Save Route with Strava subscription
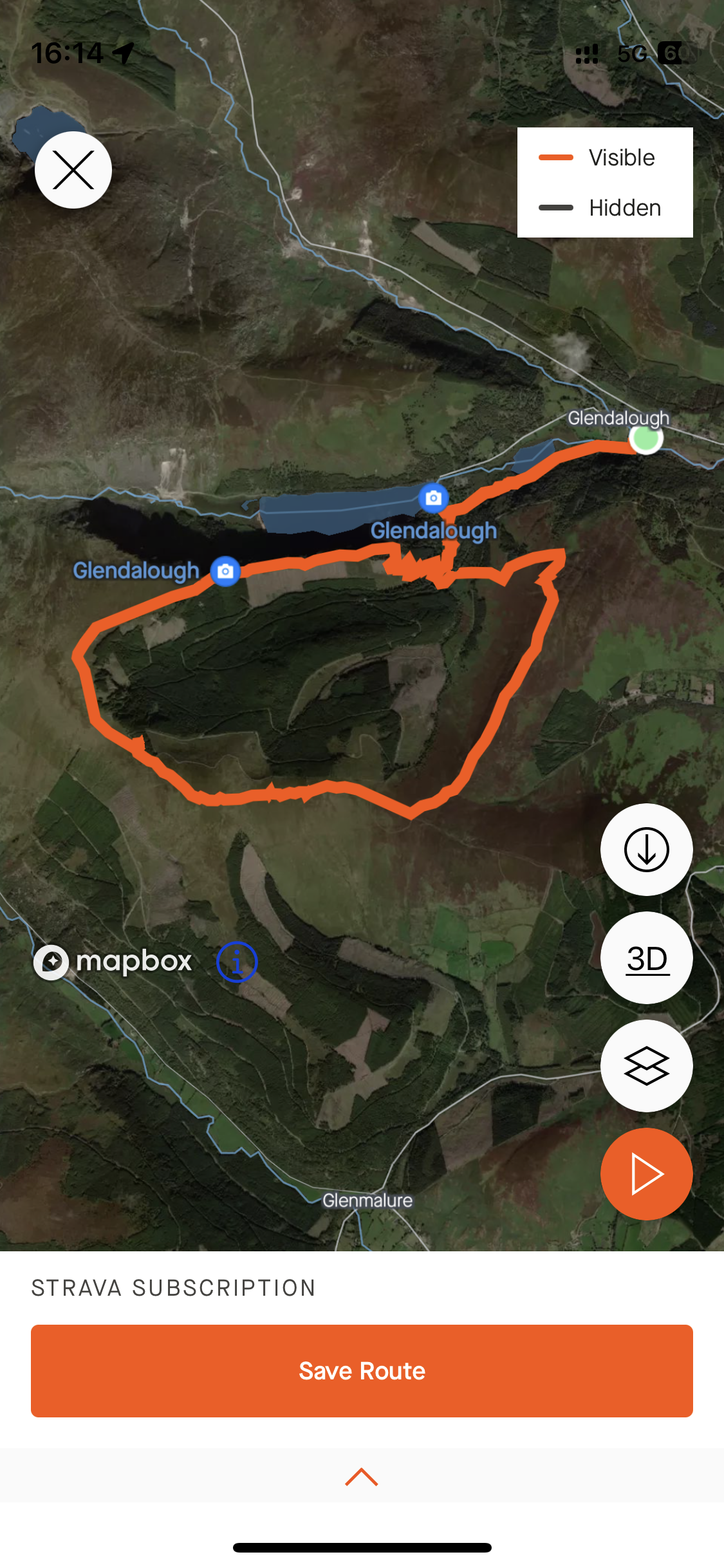The width and height of the screenshot is (724, 1568). 362,1371
